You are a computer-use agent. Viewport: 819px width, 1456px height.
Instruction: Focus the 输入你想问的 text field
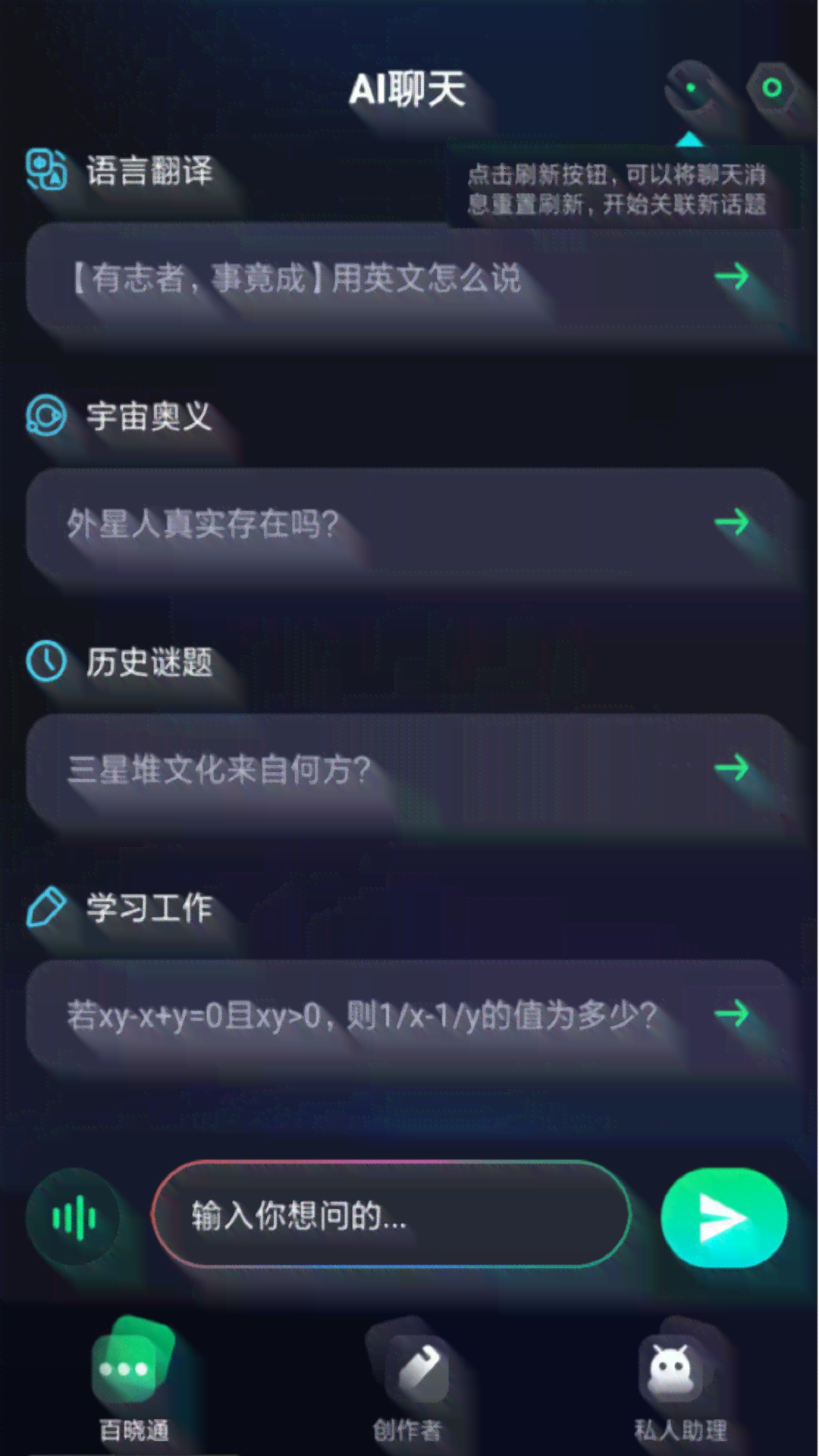click(391, 1215)
